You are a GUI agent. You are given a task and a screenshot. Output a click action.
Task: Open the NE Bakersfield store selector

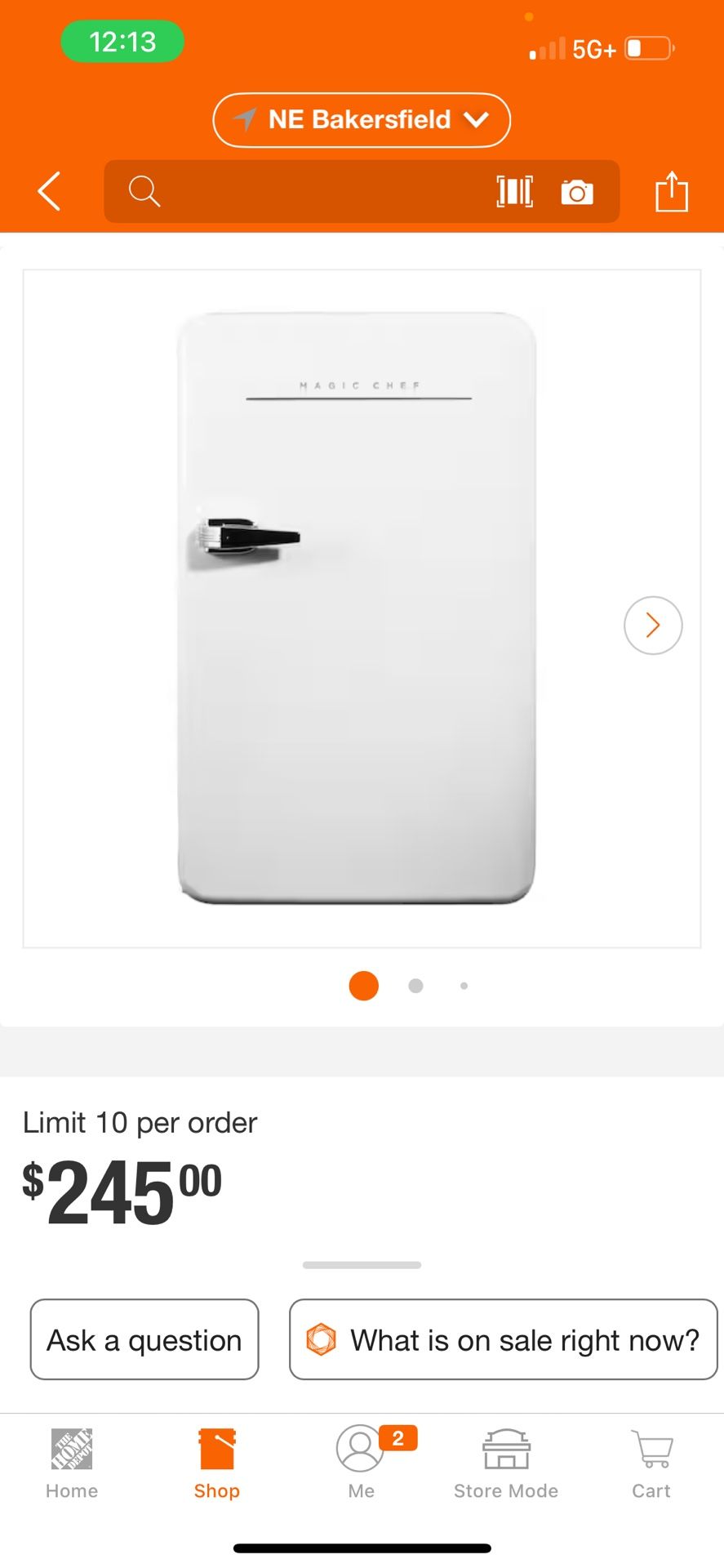coord(362,120)
